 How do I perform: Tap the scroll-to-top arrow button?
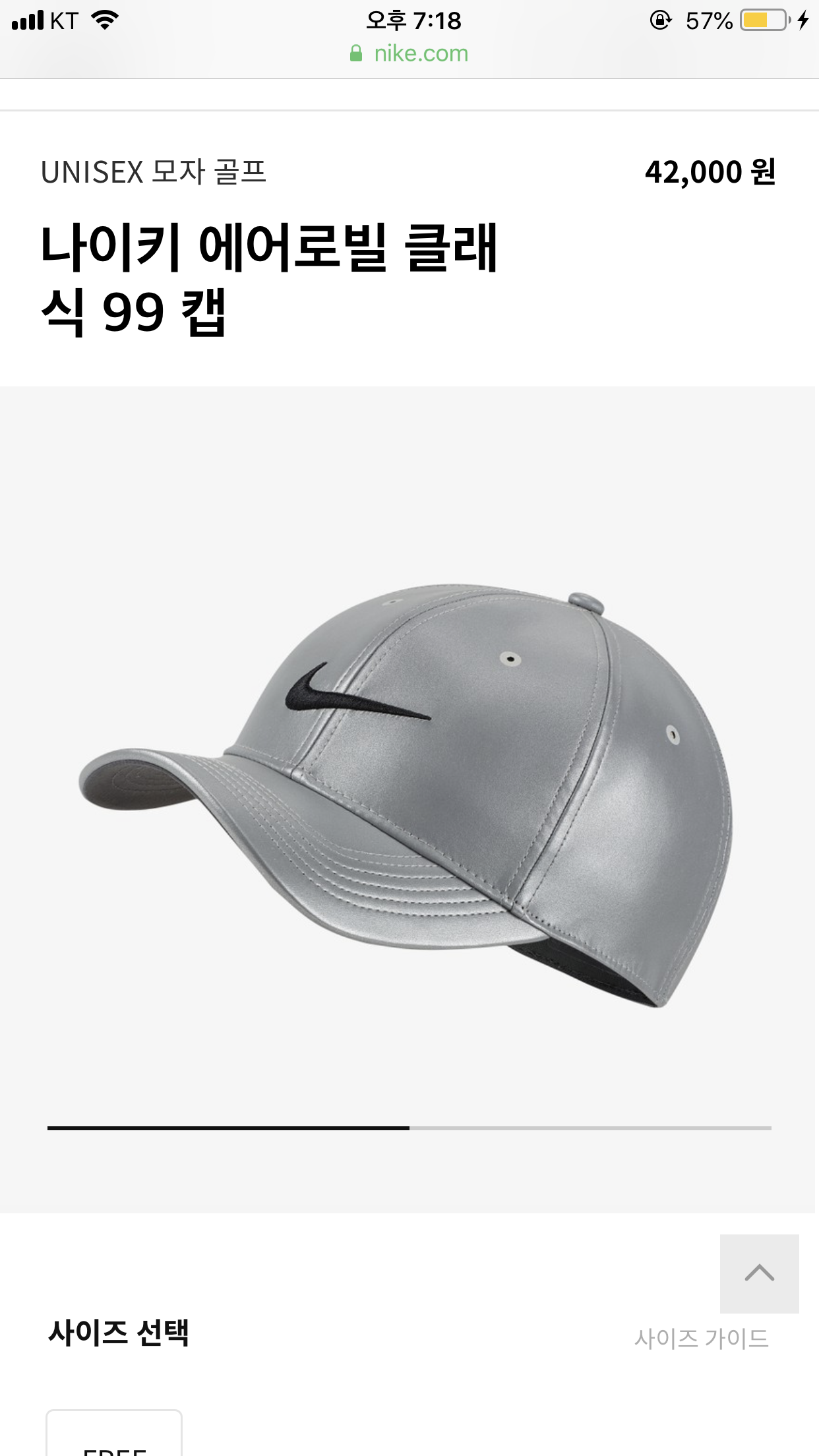coord(759,1273)
